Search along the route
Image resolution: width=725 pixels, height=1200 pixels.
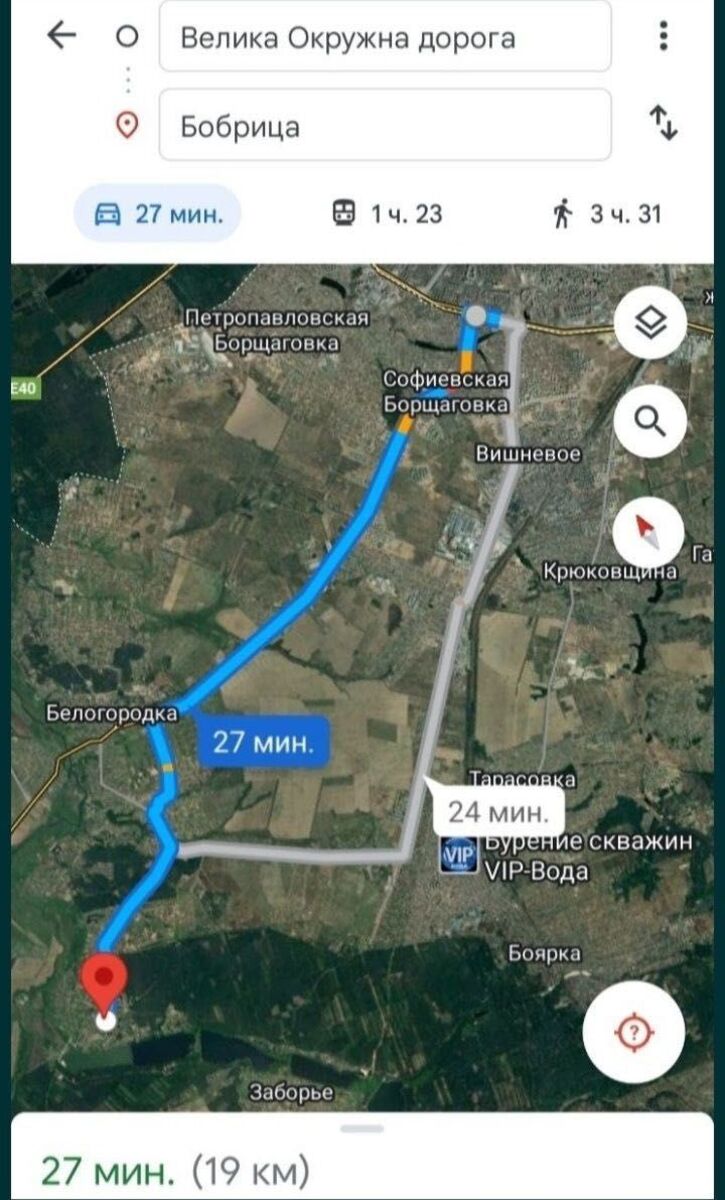click(x=650, y=424)
